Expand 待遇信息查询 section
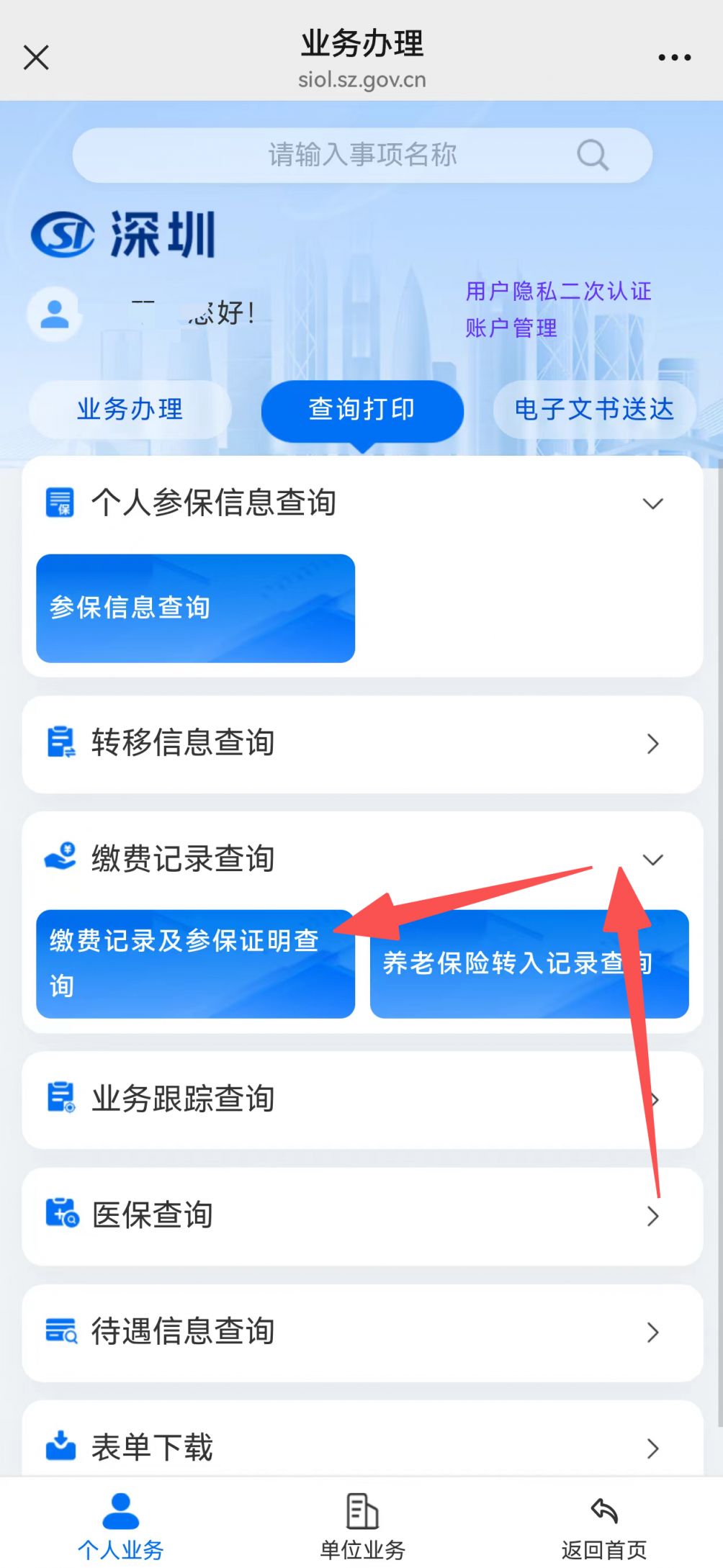723x1568 pixels. [x=362, y=1332]
